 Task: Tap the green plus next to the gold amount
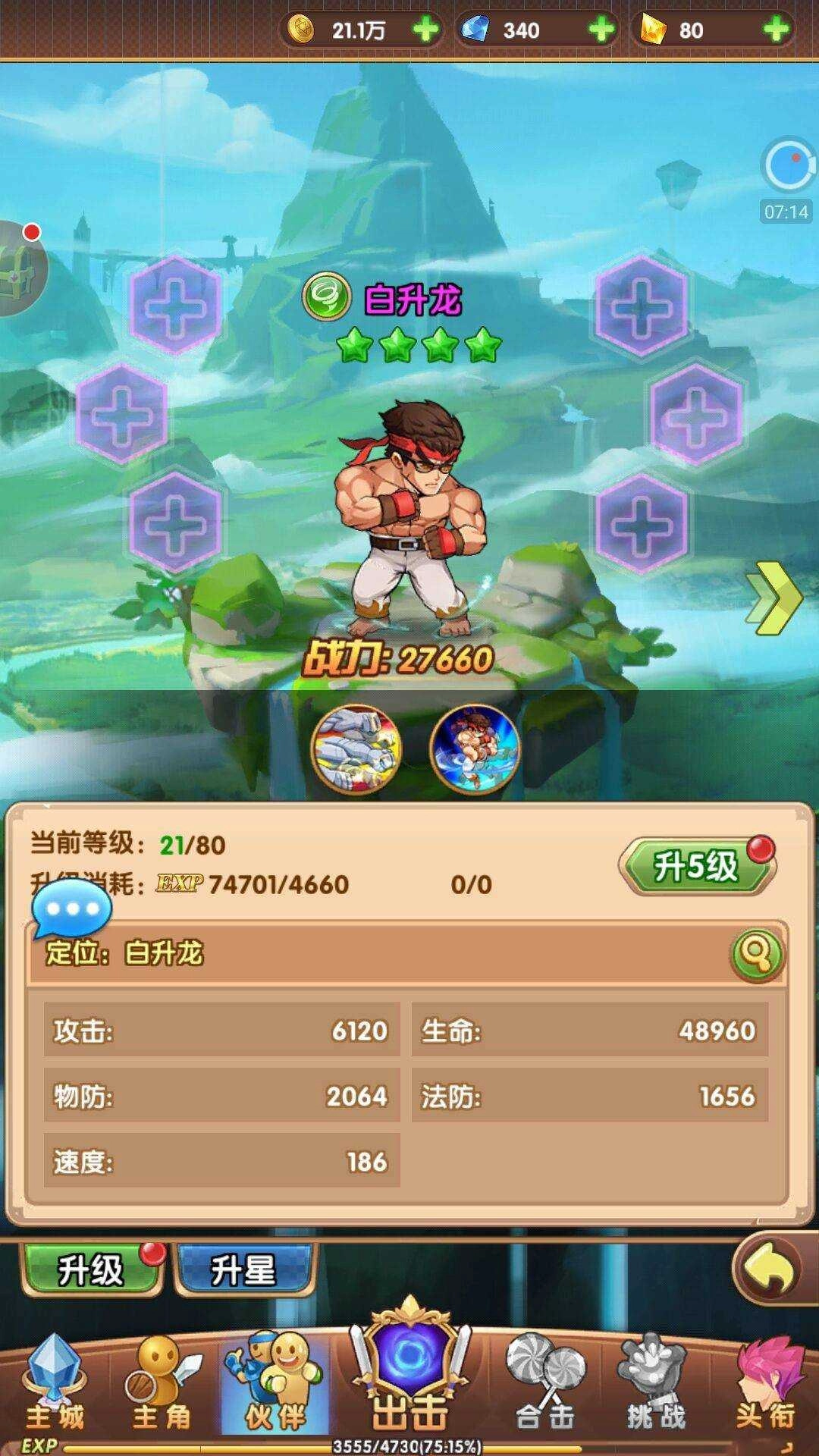coord(425,30)
